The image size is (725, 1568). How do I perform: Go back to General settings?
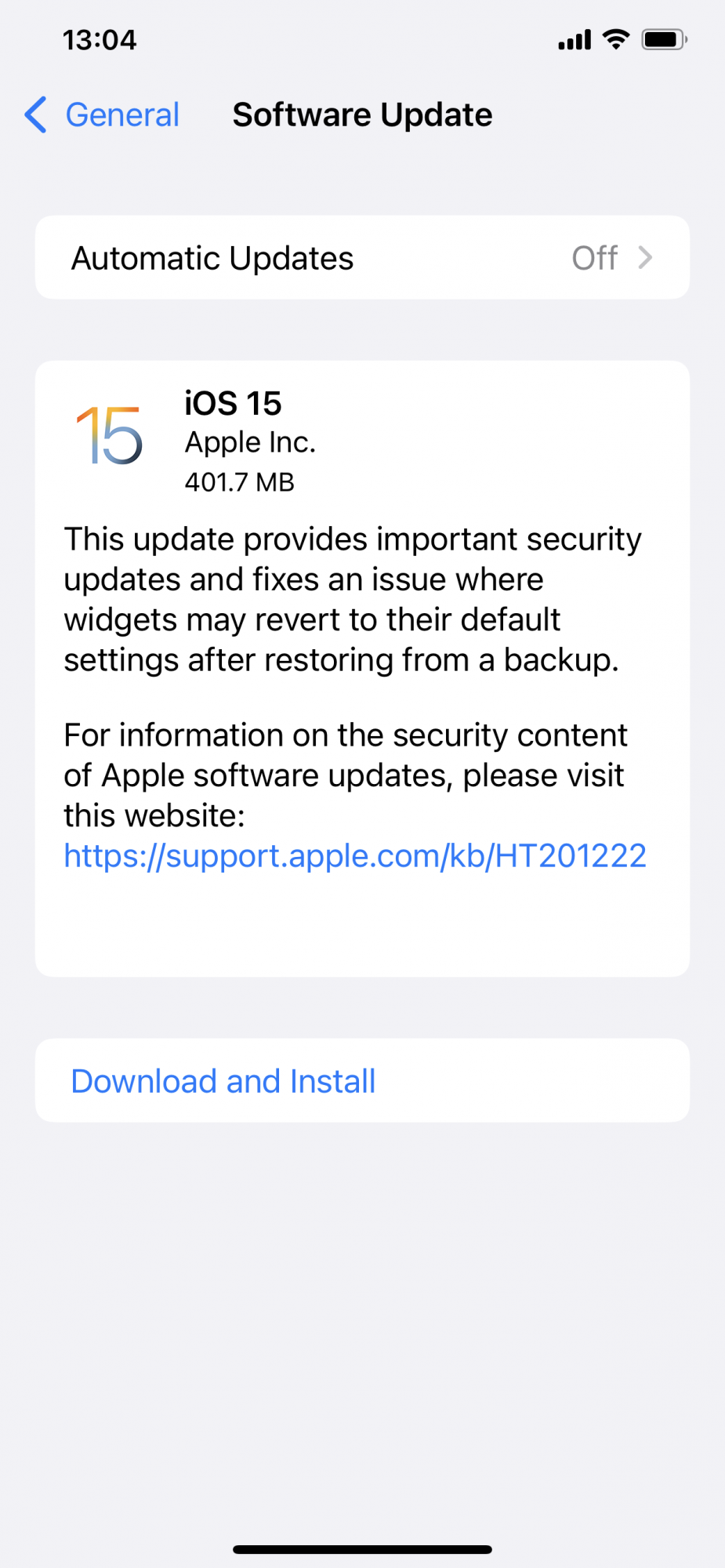(x=102, y=115)
